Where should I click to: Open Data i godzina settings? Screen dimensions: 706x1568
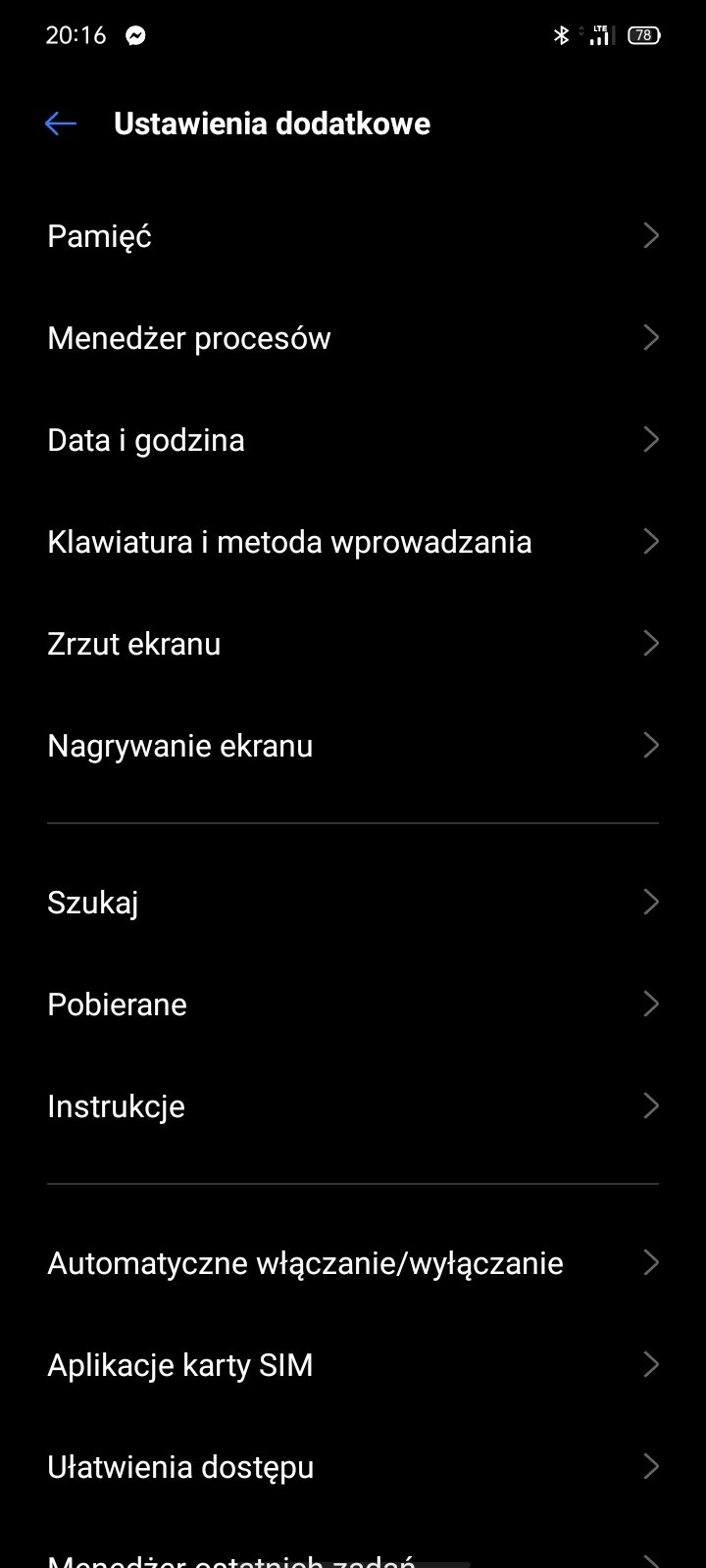353,440
